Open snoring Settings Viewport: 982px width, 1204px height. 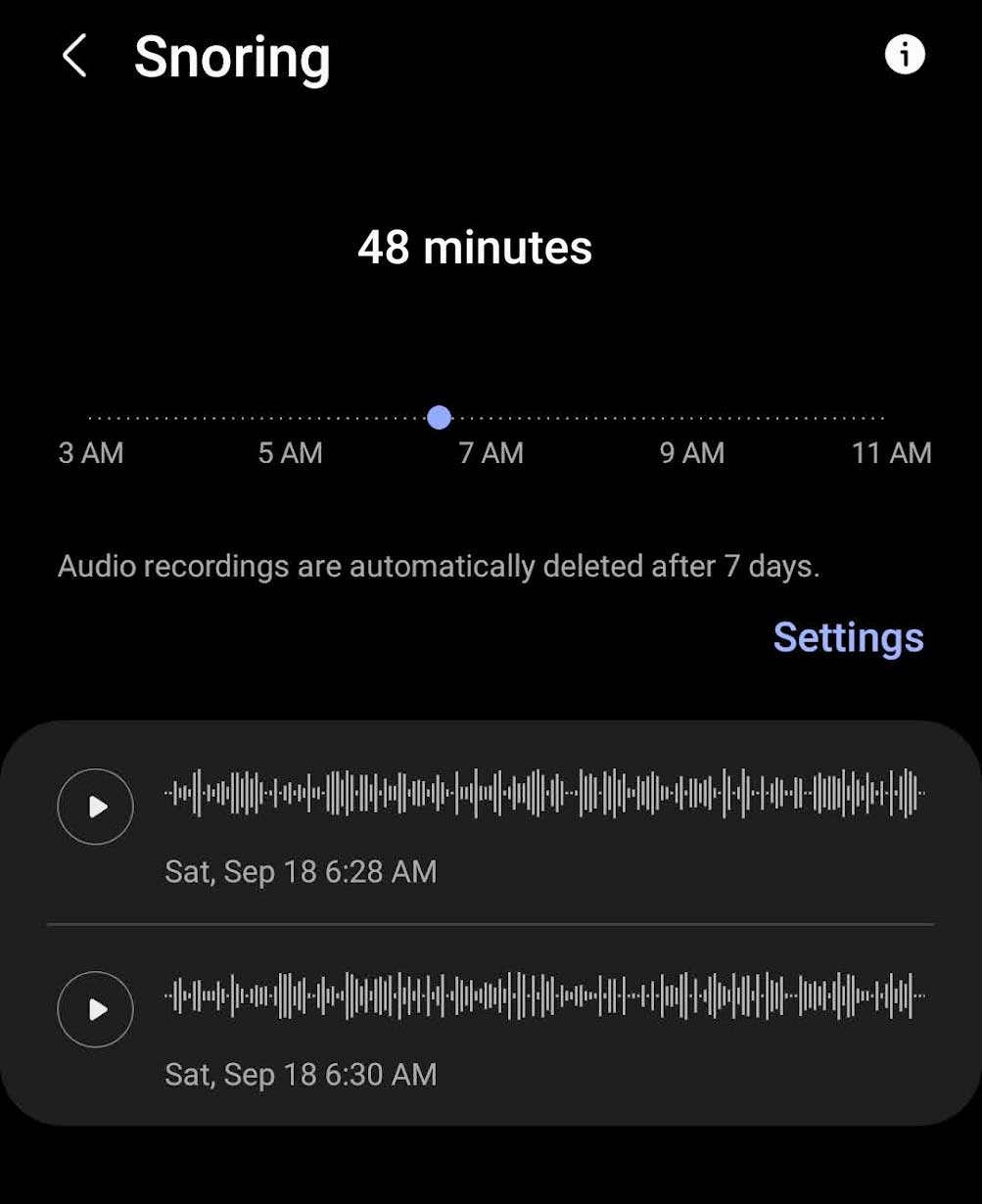(848, 637)
